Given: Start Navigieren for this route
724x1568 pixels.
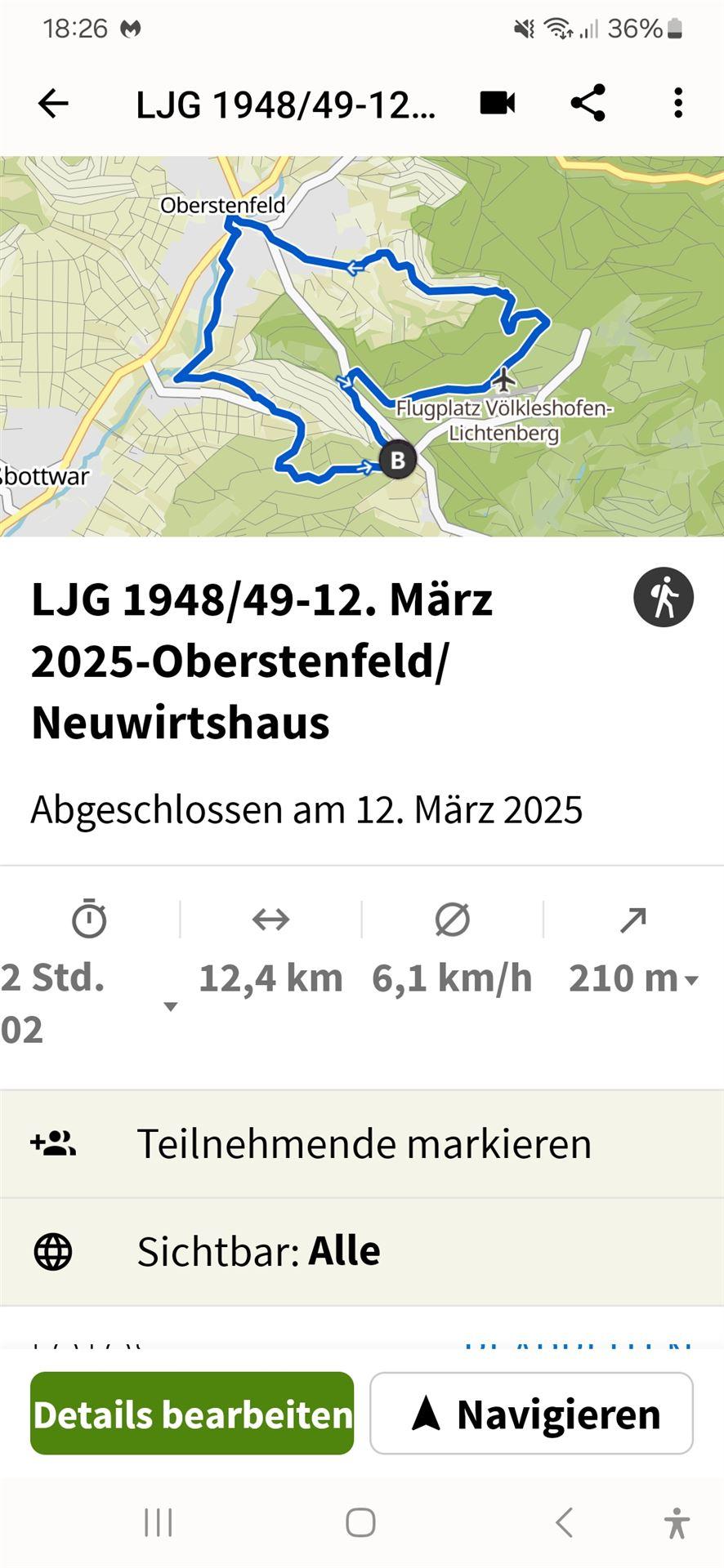Looking at the screenshot, I should [x=532, y=1414].
